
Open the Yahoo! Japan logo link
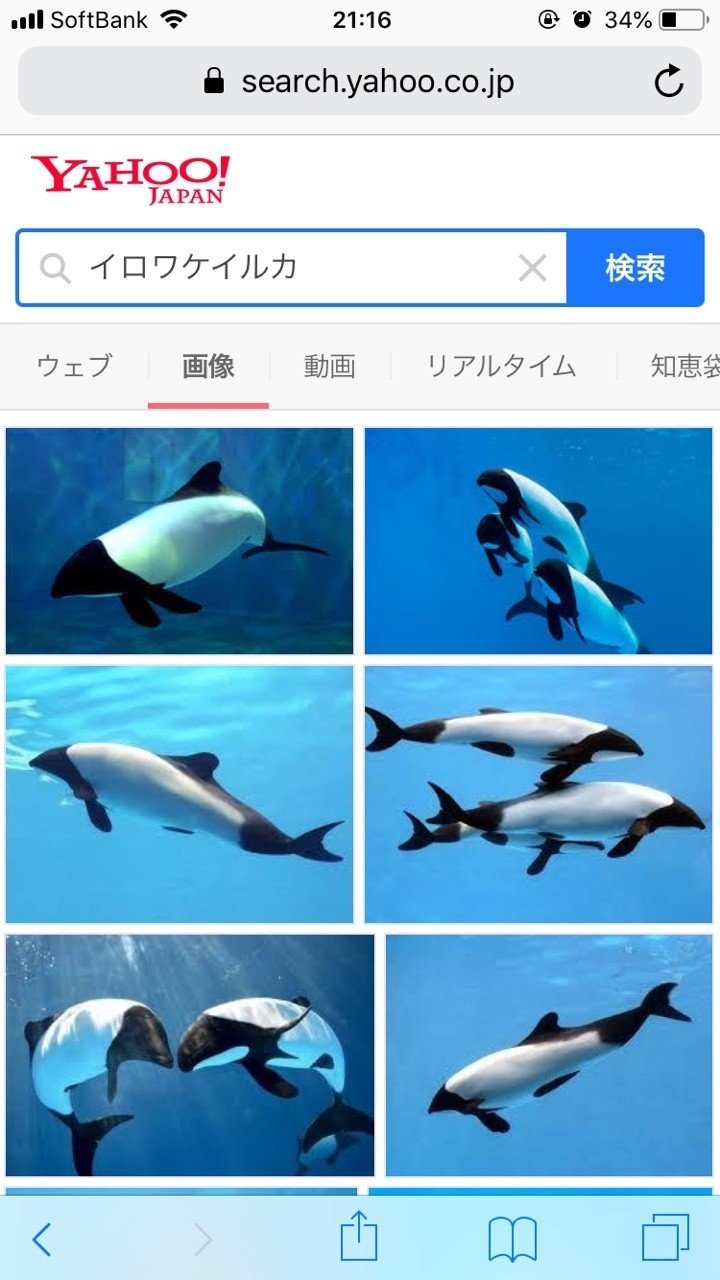tap(130, 179)
